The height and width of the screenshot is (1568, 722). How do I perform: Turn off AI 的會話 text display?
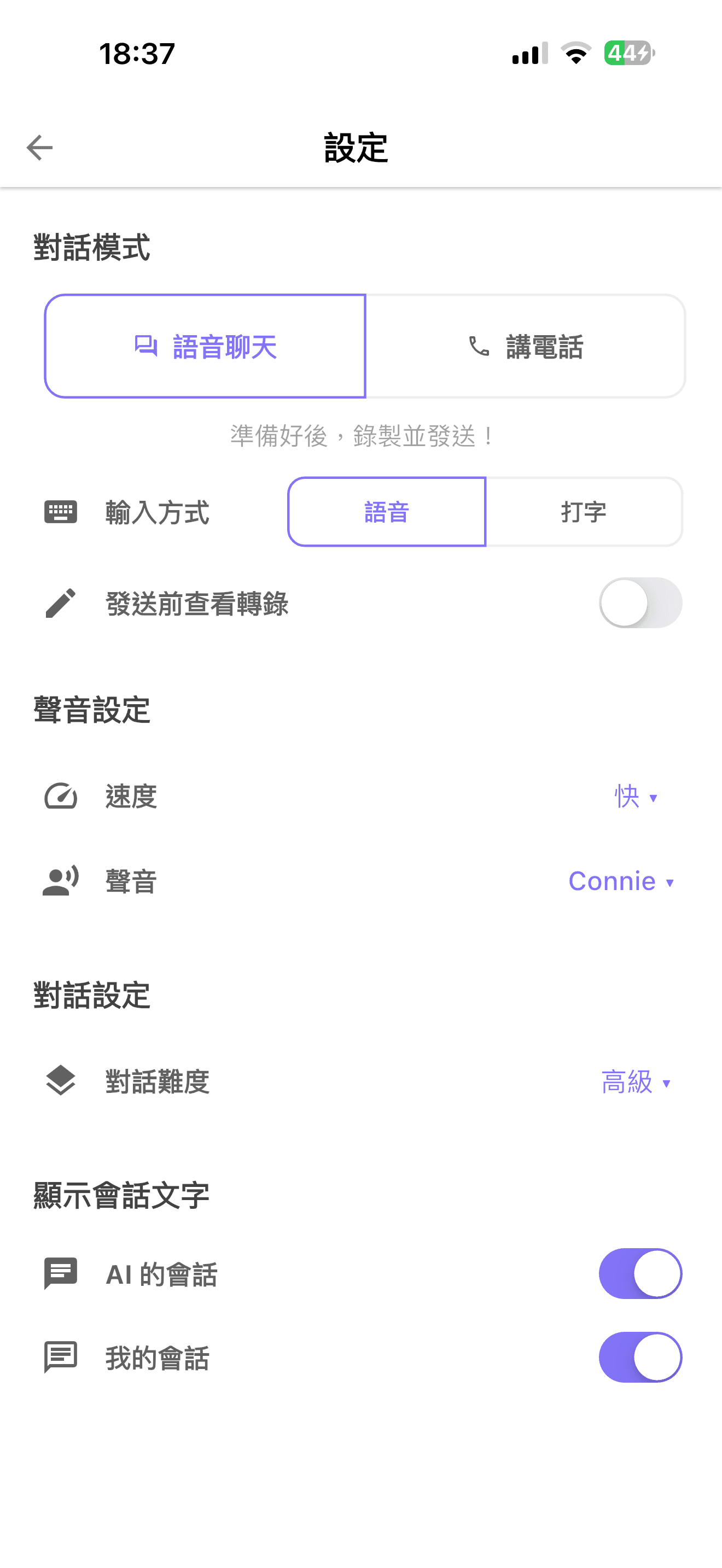click(640, 1273)
